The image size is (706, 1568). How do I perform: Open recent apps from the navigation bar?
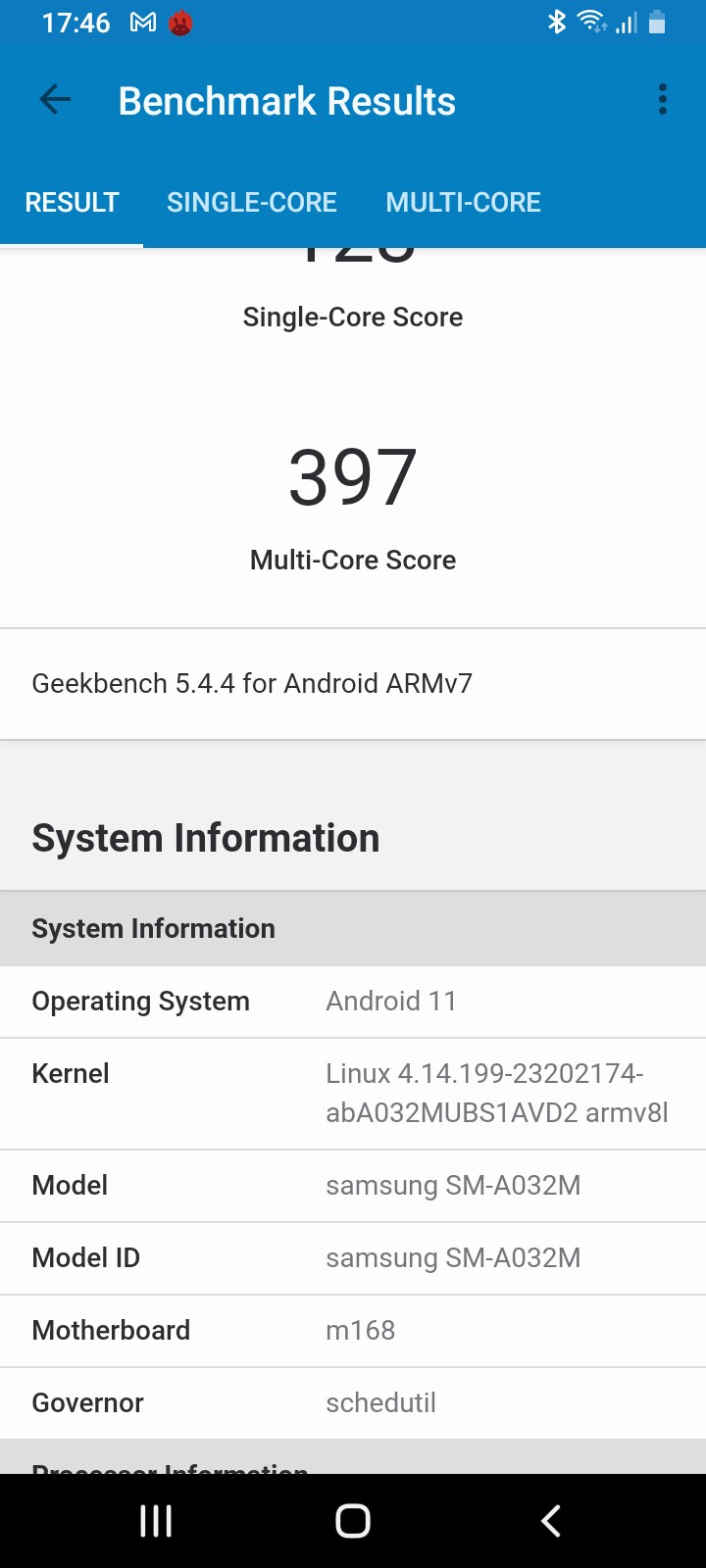pos(156,1521)
